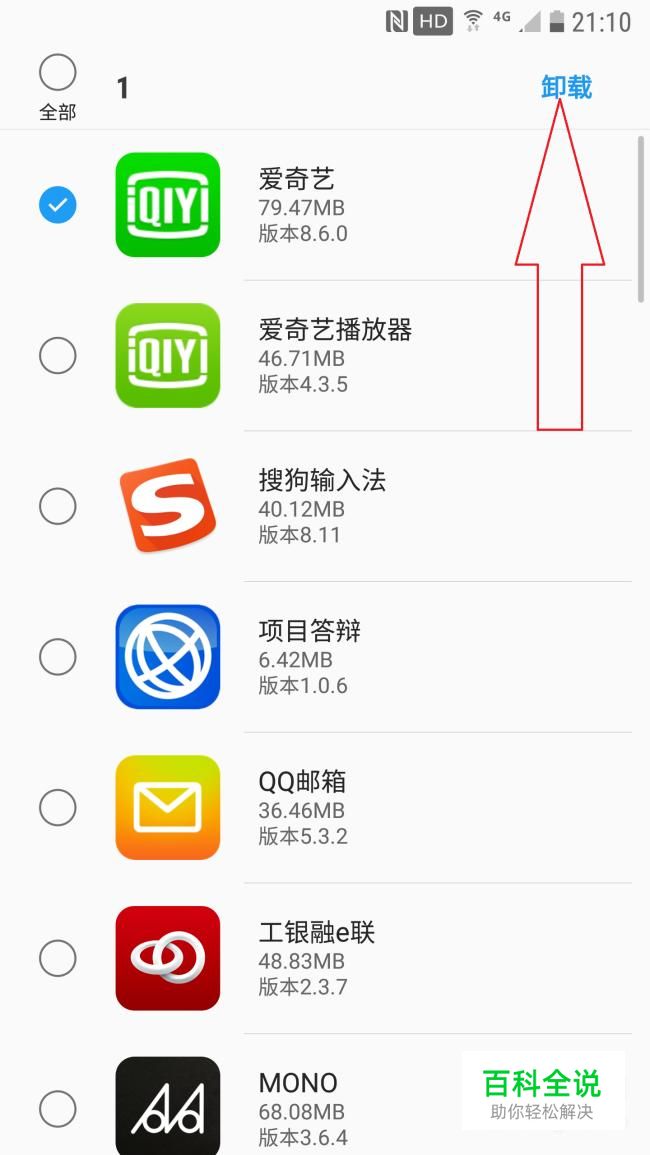Tick the 工银融e联 app

57,958
